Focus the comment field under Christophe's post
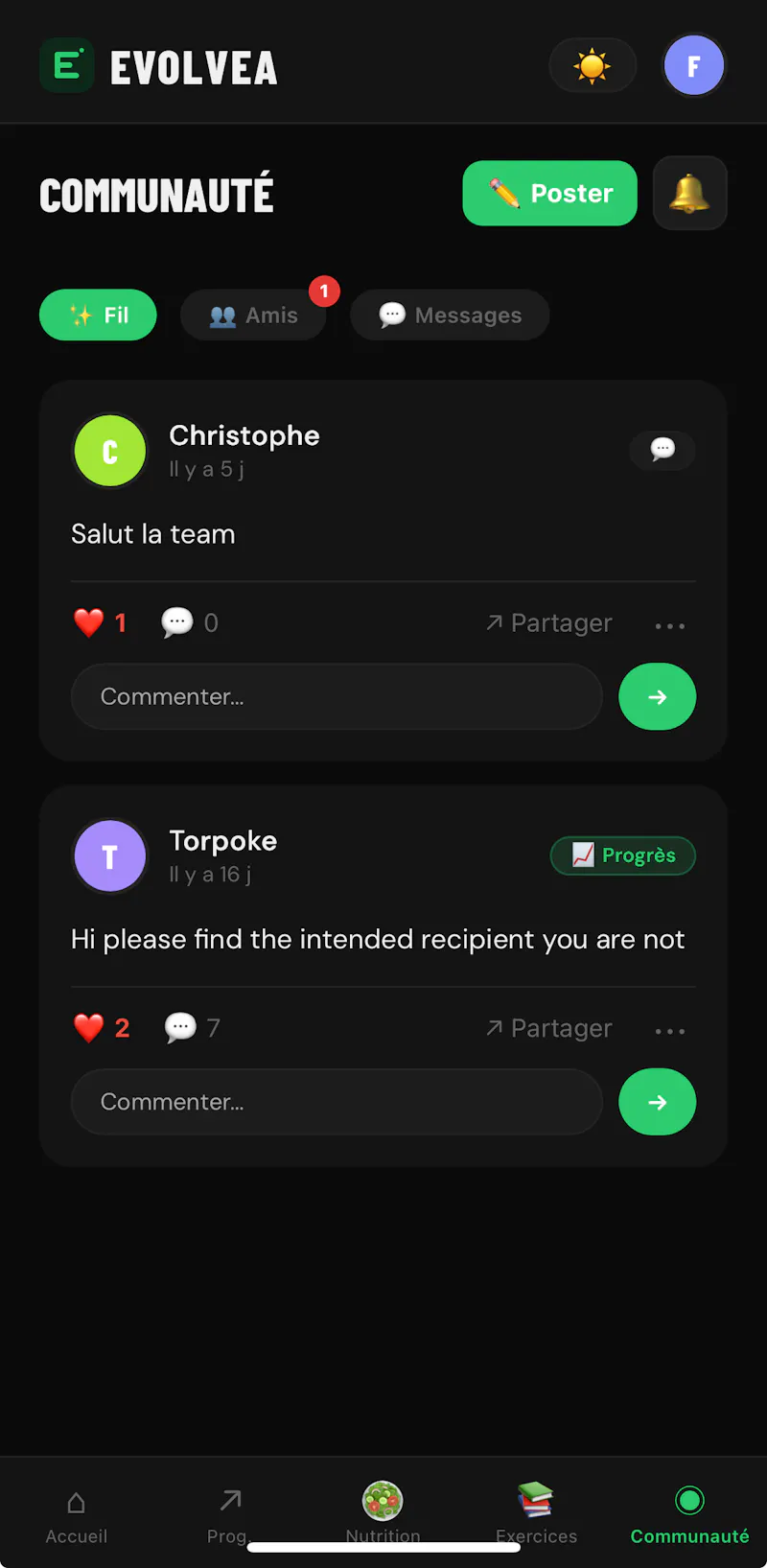 click(337, 696)
